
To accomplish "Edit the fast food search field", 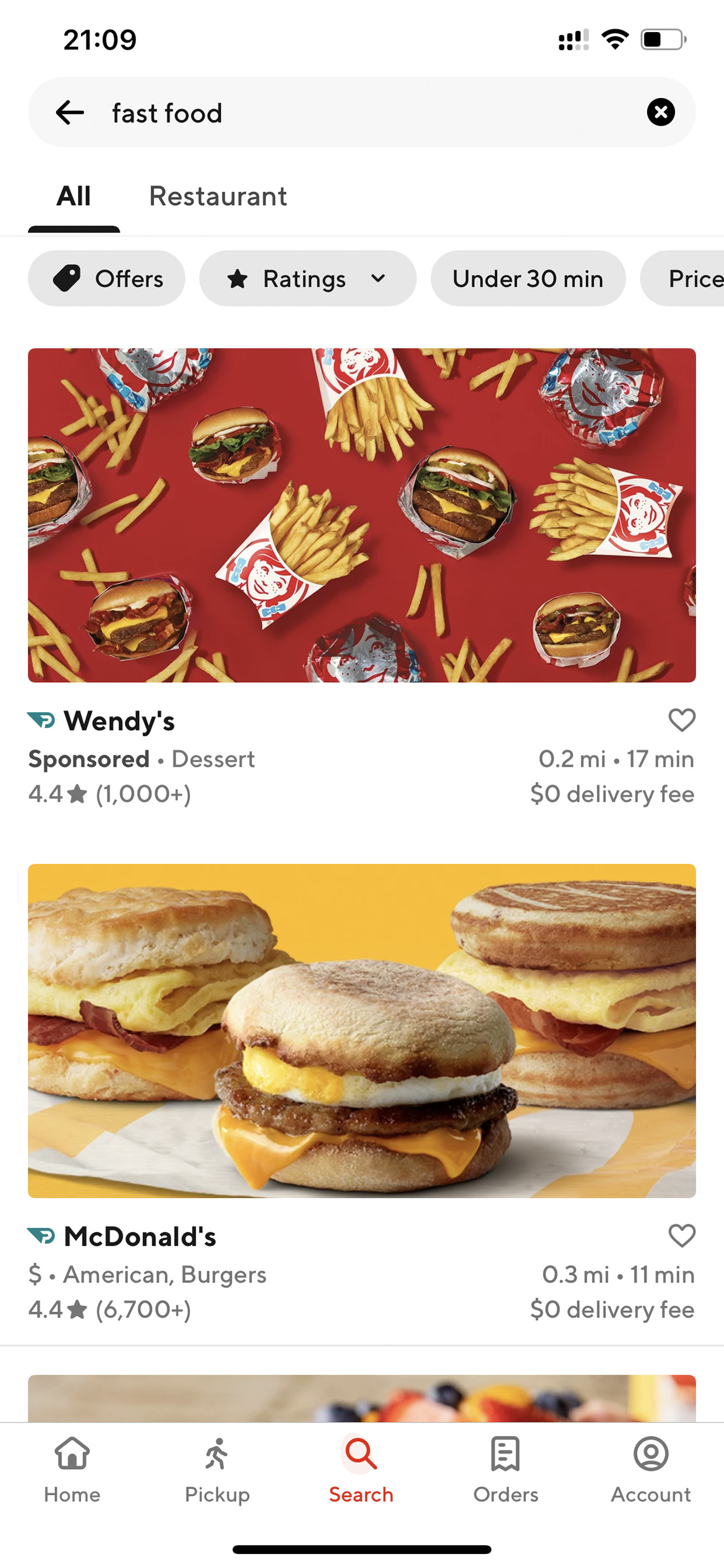I will (365, 113).
